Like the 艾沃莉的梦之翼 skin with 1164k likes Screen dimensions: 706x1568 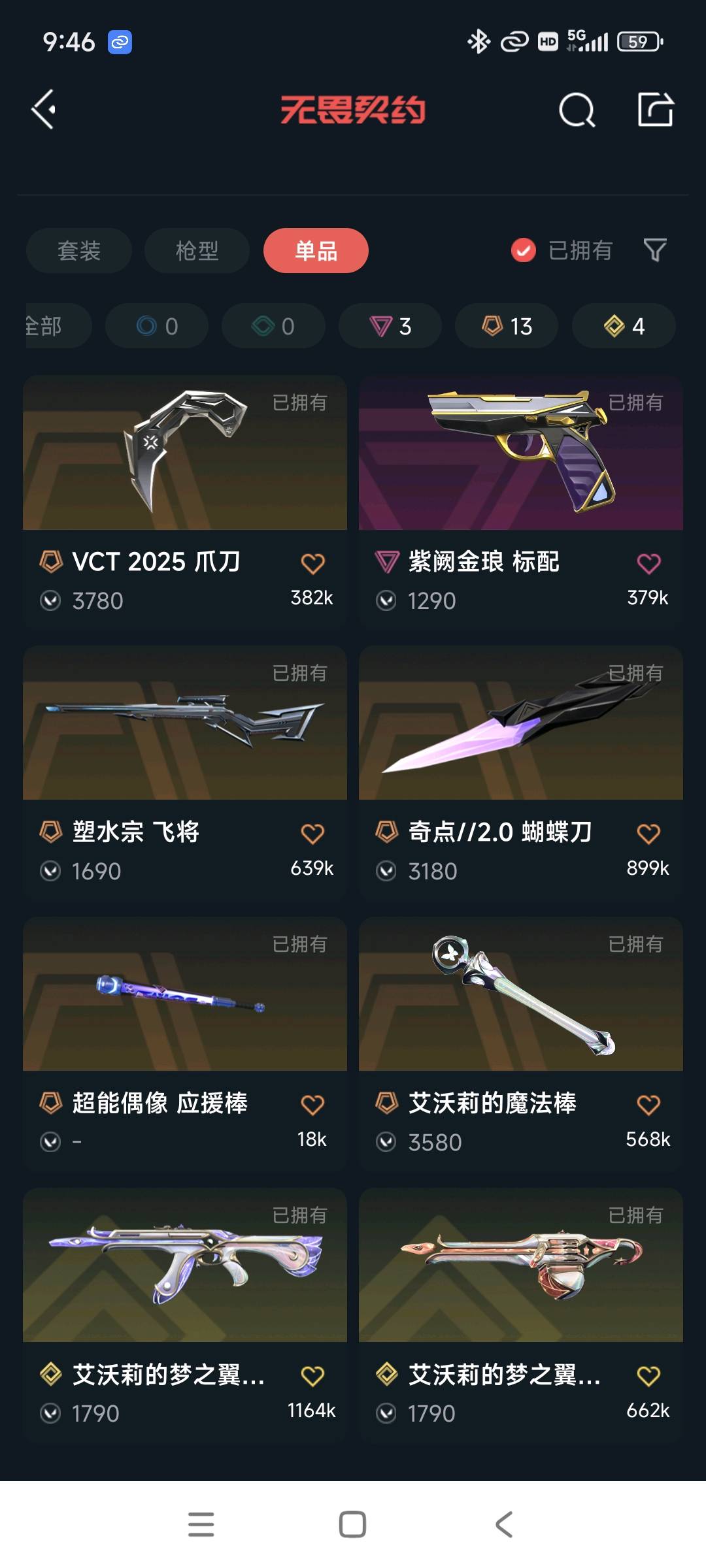[312, 1376]
